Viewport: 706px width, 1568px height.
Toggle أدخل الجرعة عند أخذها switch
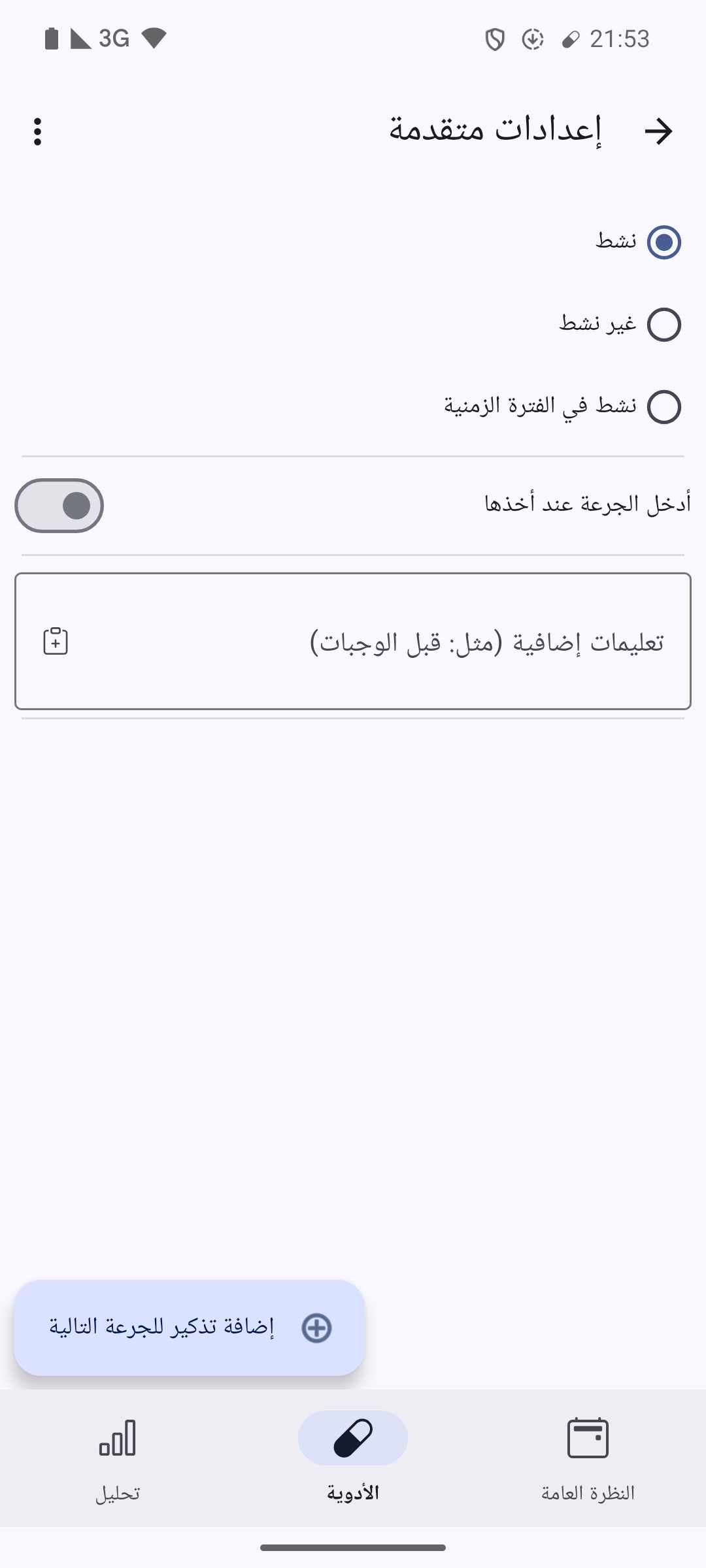point(59,506)
